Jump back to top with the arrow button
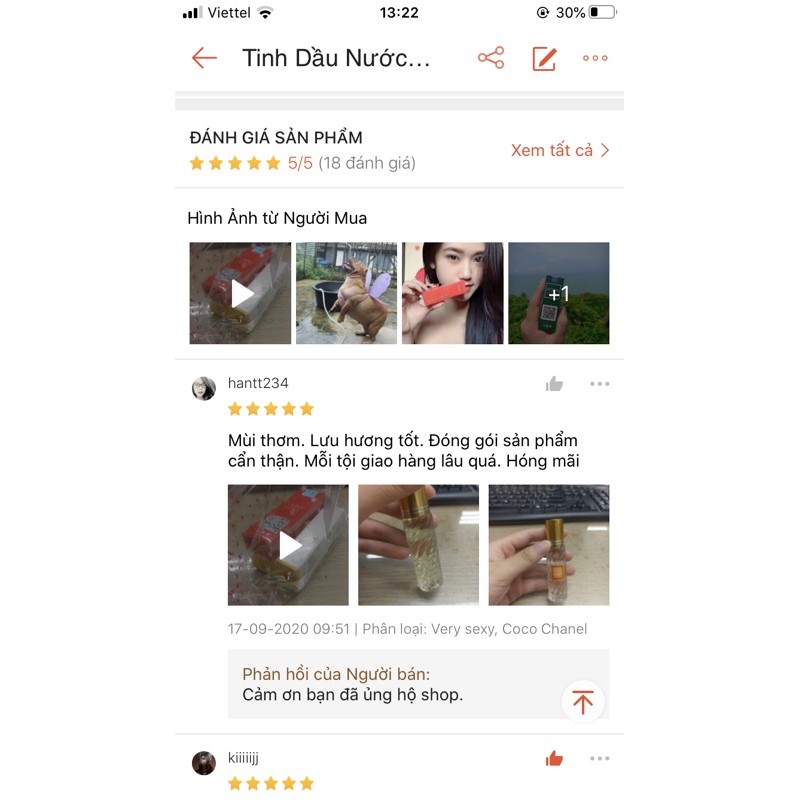Viewport: 800px width, 800px height. [583, 701]
